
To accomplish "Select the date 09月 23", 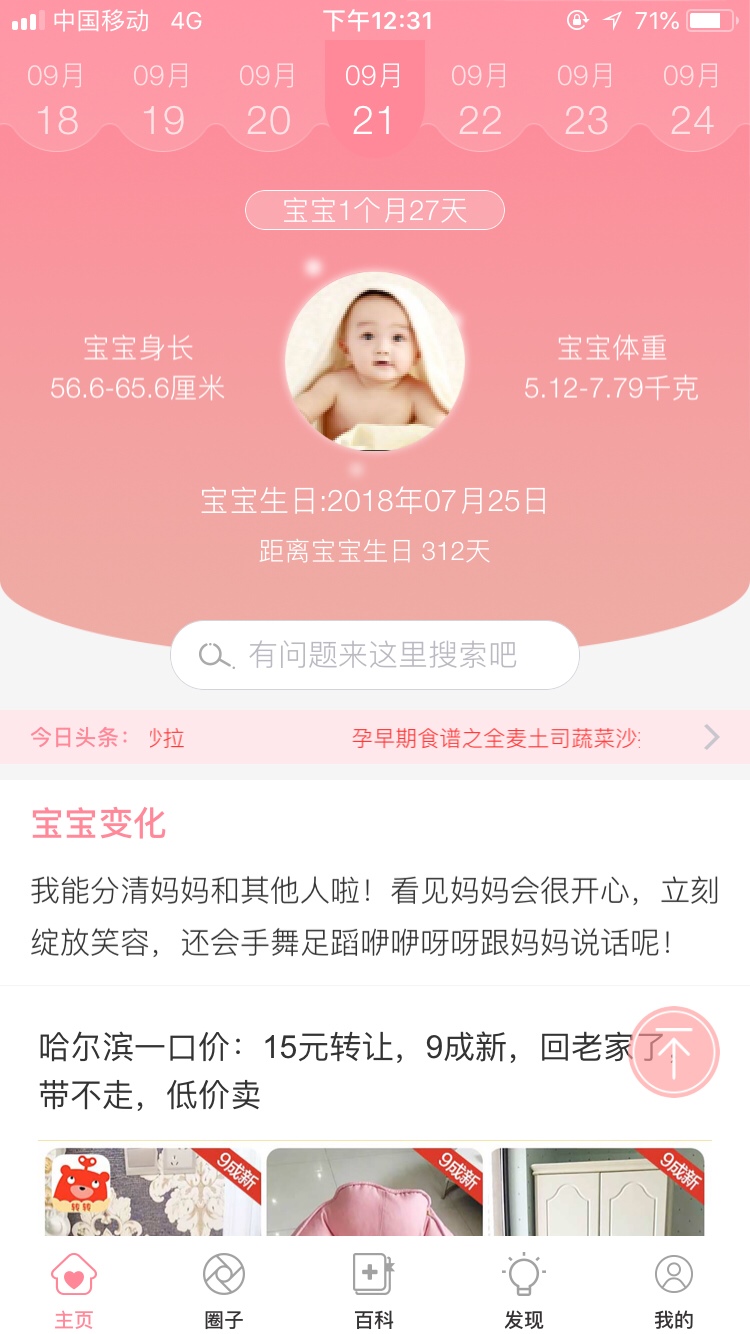I will (586, 100).
